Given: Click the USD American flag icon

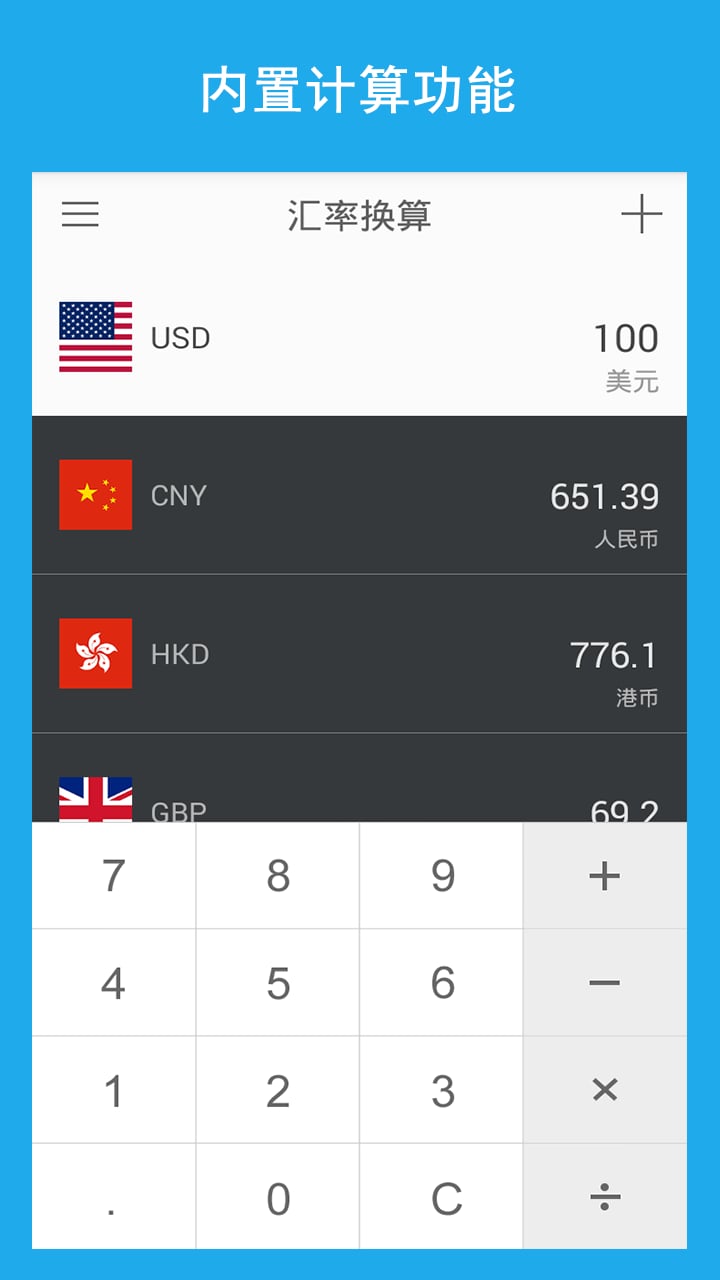Looking at the screenshot, I should tap(96, 337).
